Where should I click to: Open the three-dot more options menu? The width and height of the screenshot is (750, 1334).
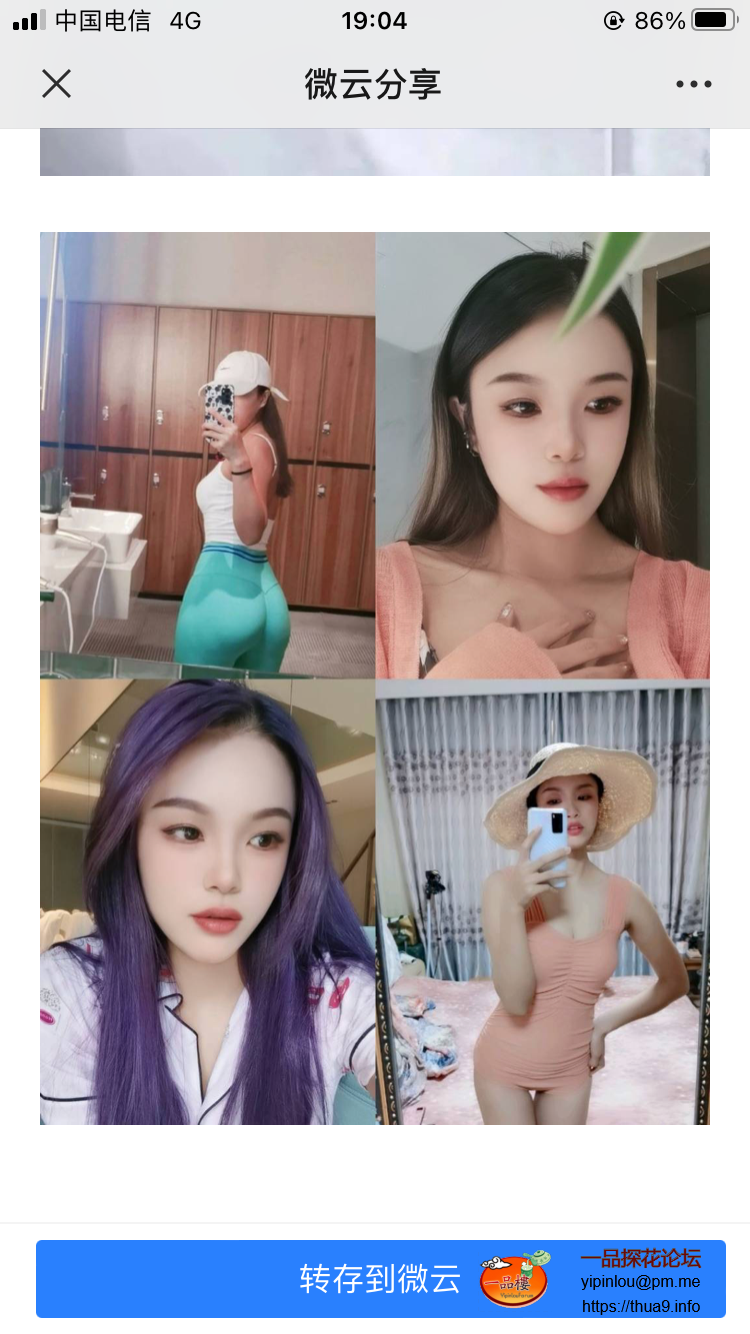pyautogui.click(x=693, y=84)
